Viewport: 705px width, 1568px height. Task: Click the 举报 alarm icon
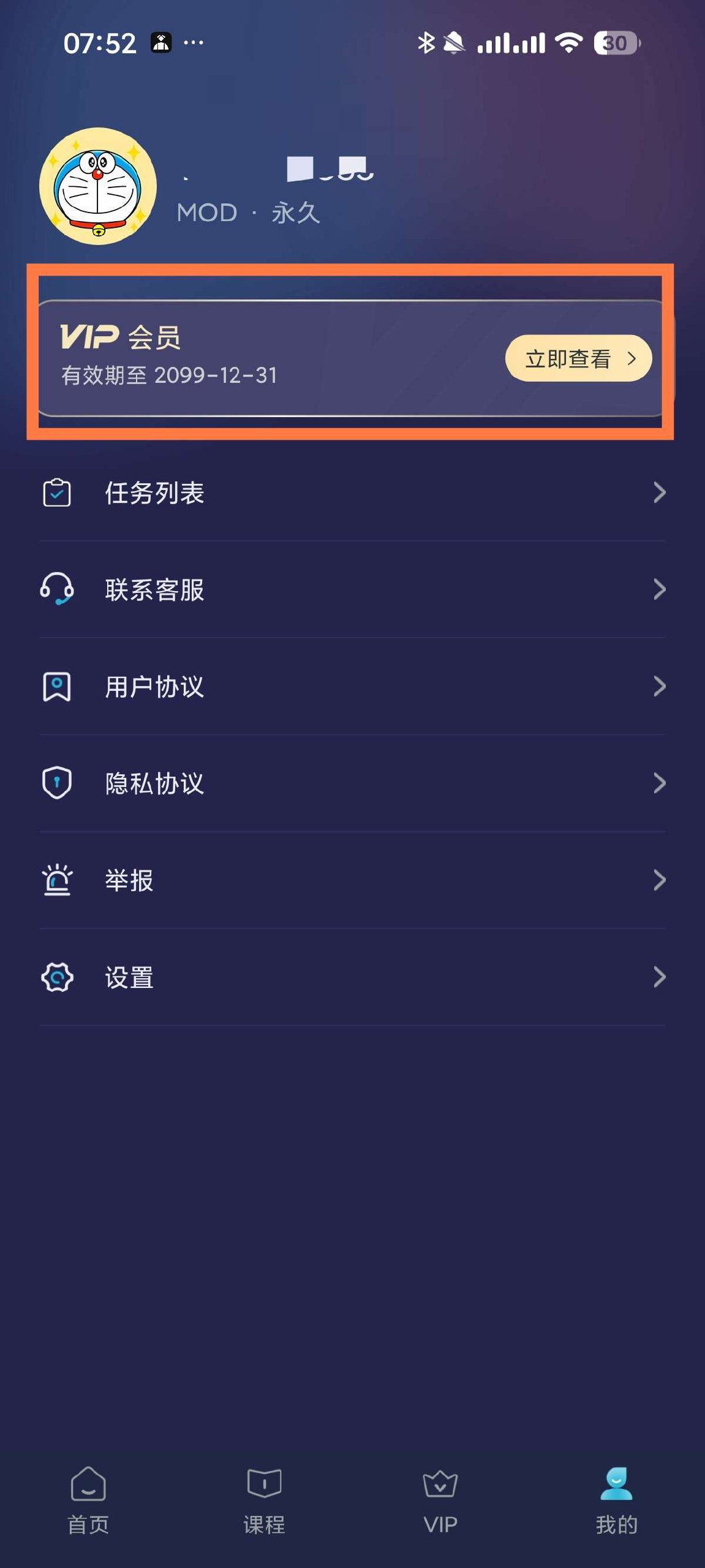(x=57, y=880)
